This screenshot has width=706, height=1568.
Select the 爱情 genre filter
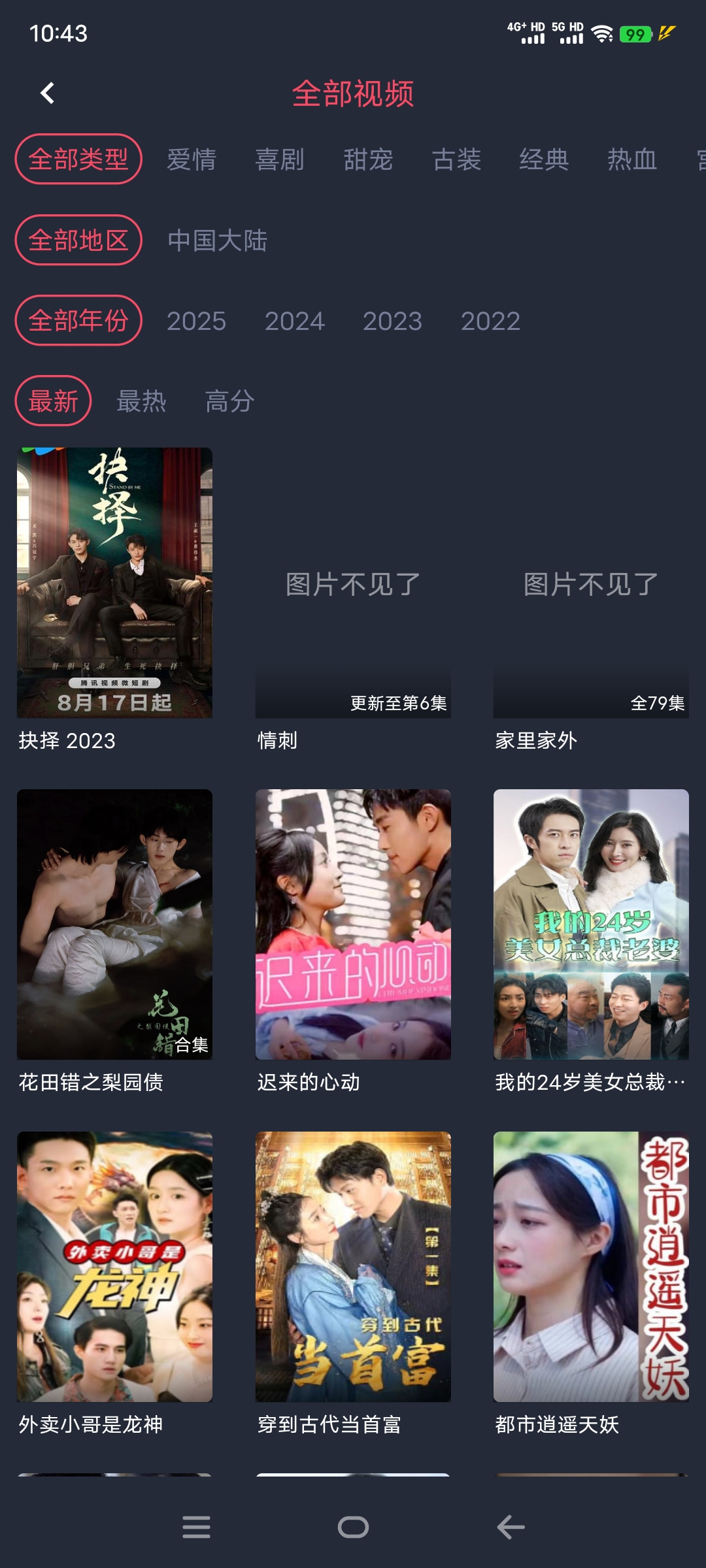pos(190,159)
